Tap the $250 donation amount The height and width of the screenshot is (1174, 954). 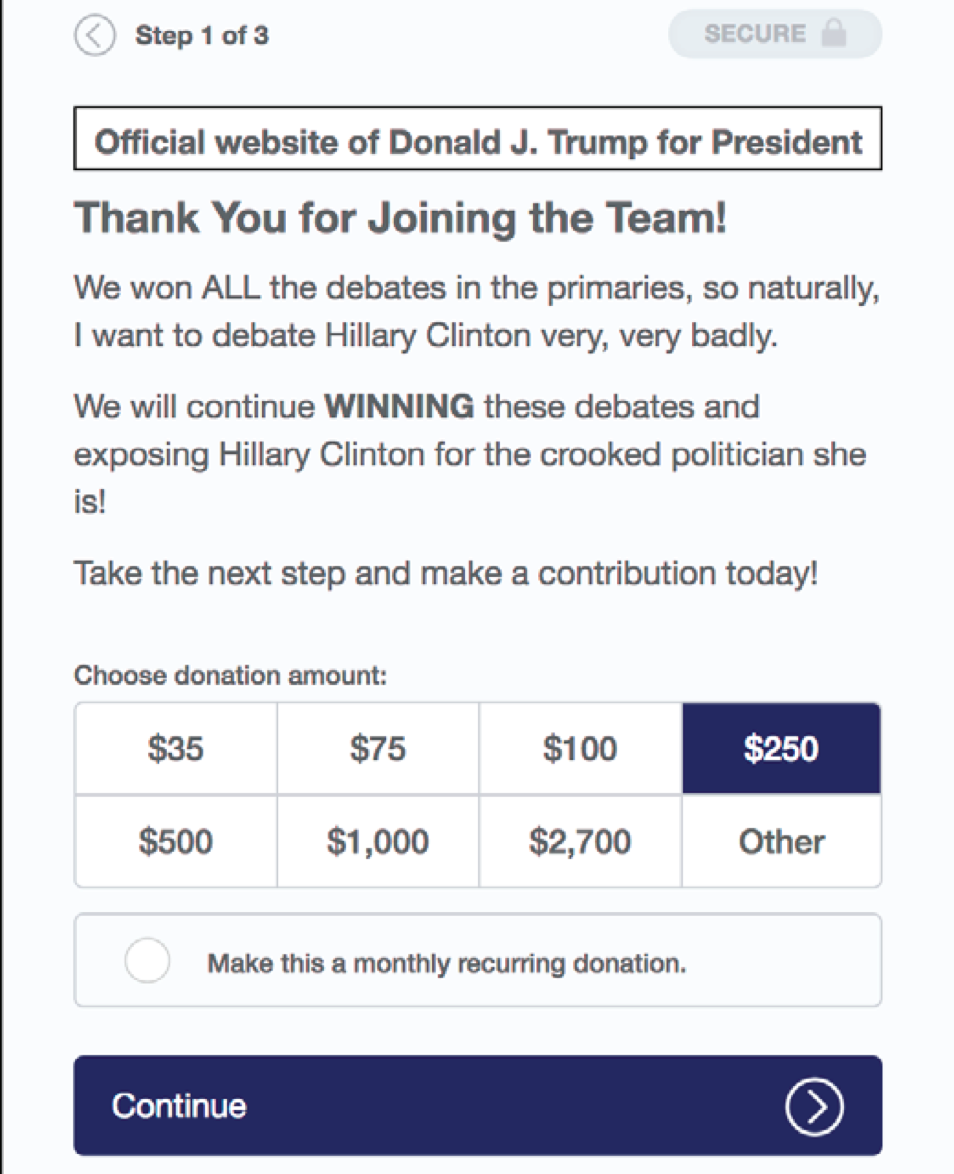coord(781,749)
